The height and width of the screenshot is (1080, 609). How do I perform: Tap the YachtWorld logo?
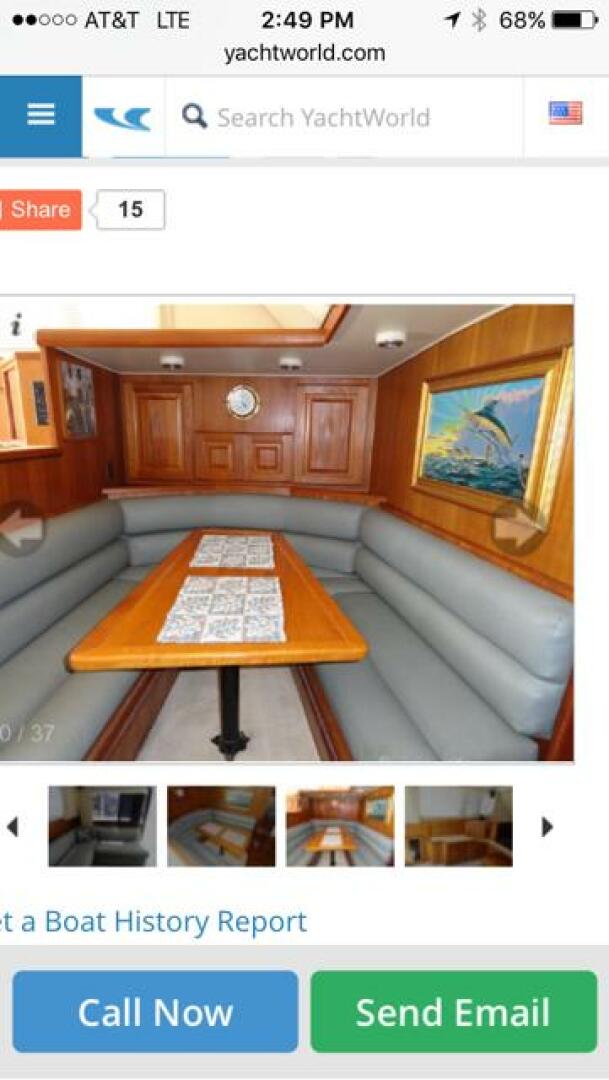pyautogui.click(x=123, y=118)
